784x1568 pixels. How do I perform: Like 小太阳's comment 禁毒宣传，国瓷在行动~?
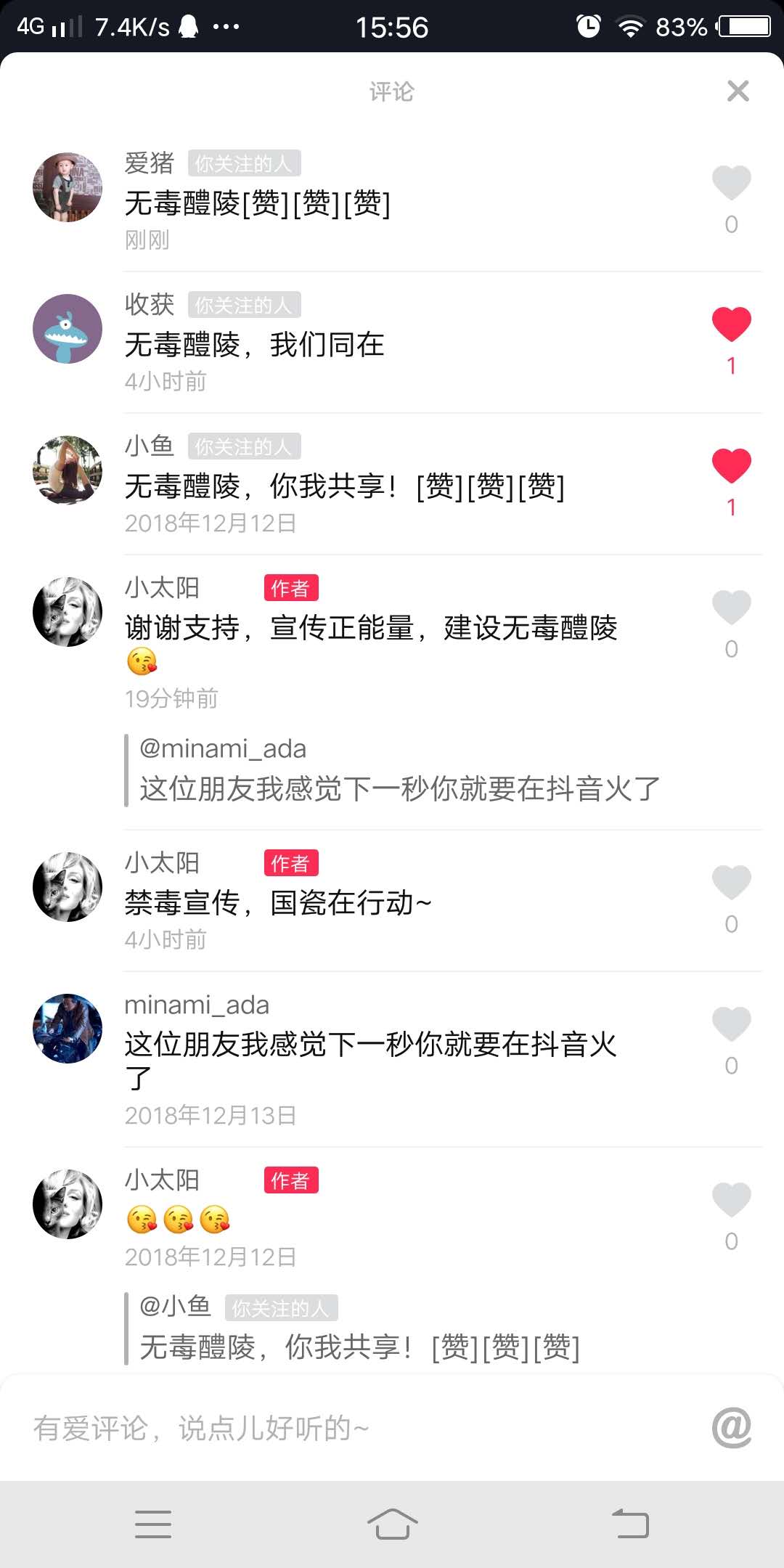[731, 883]
